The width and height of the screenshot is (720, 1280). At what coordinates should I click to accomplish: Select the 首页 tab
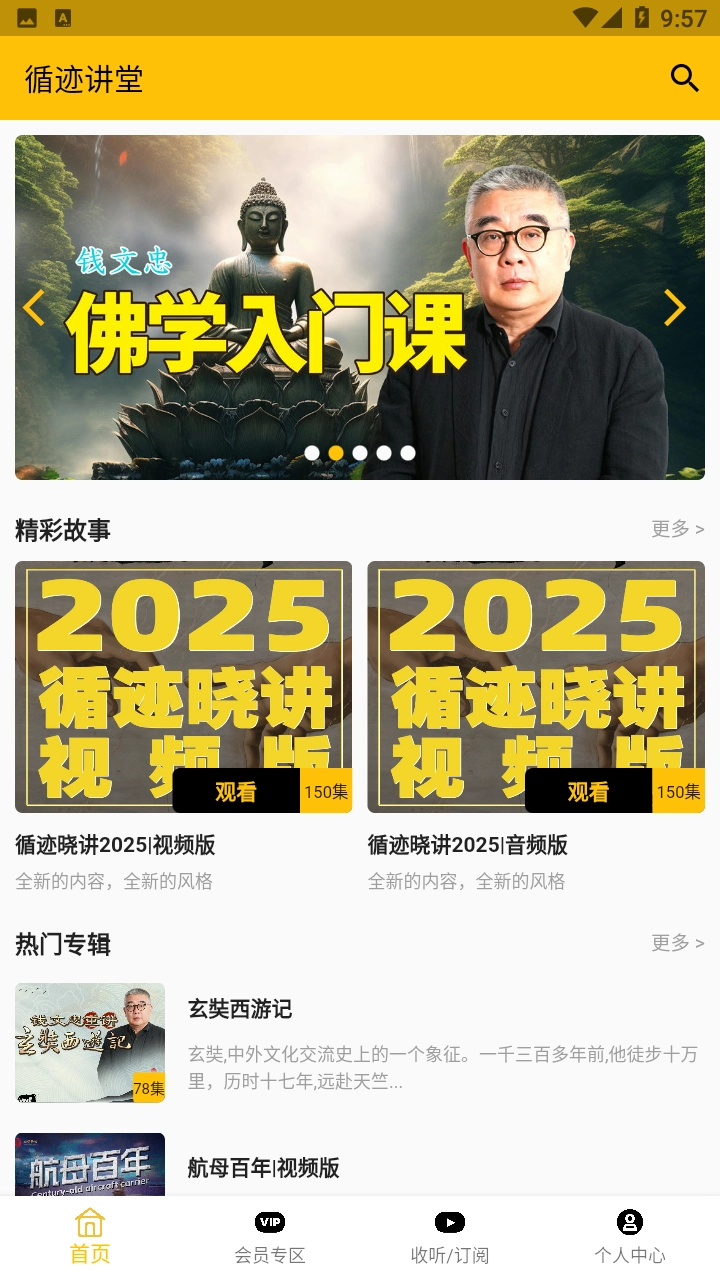tap(90, 1237)
